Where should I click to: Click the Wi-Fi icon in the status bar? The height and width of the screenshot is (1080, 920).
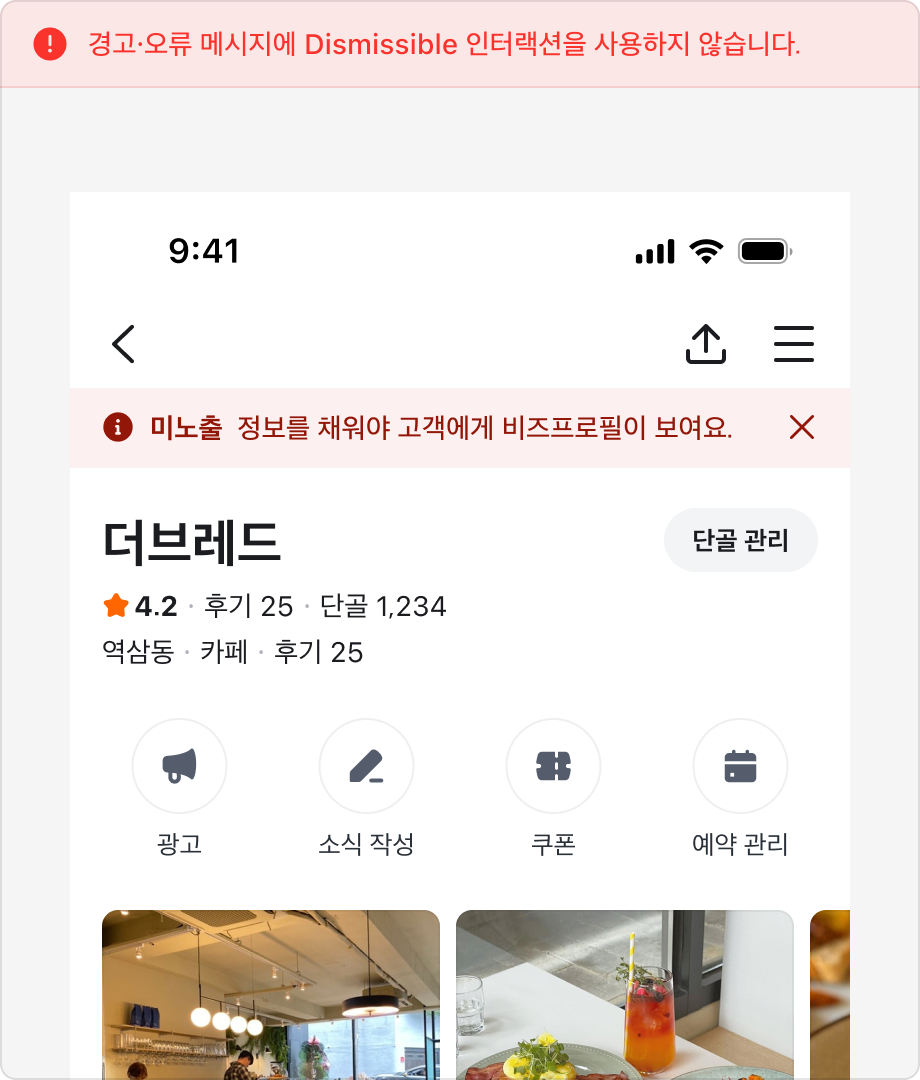coord(708,252)
